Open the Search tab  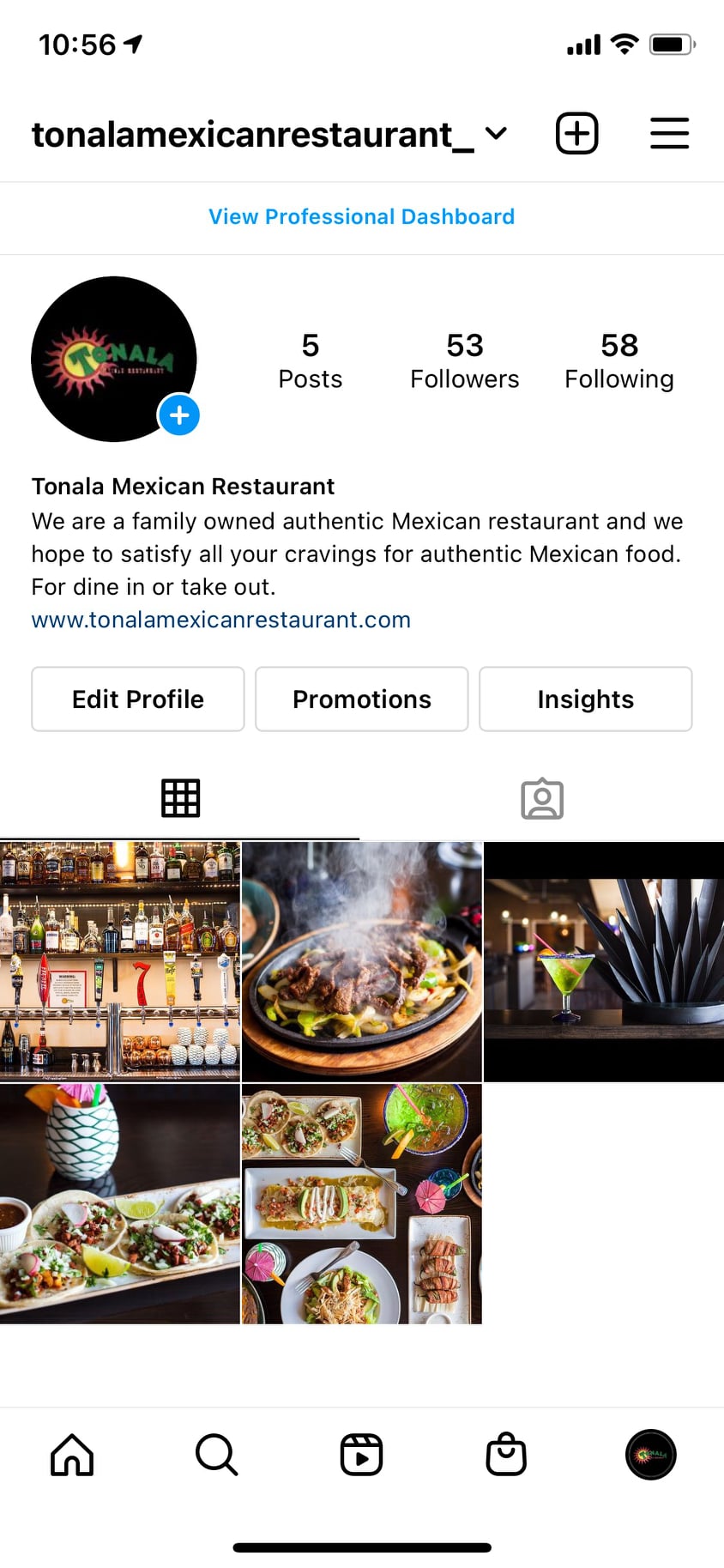(x=216, y=1455)
